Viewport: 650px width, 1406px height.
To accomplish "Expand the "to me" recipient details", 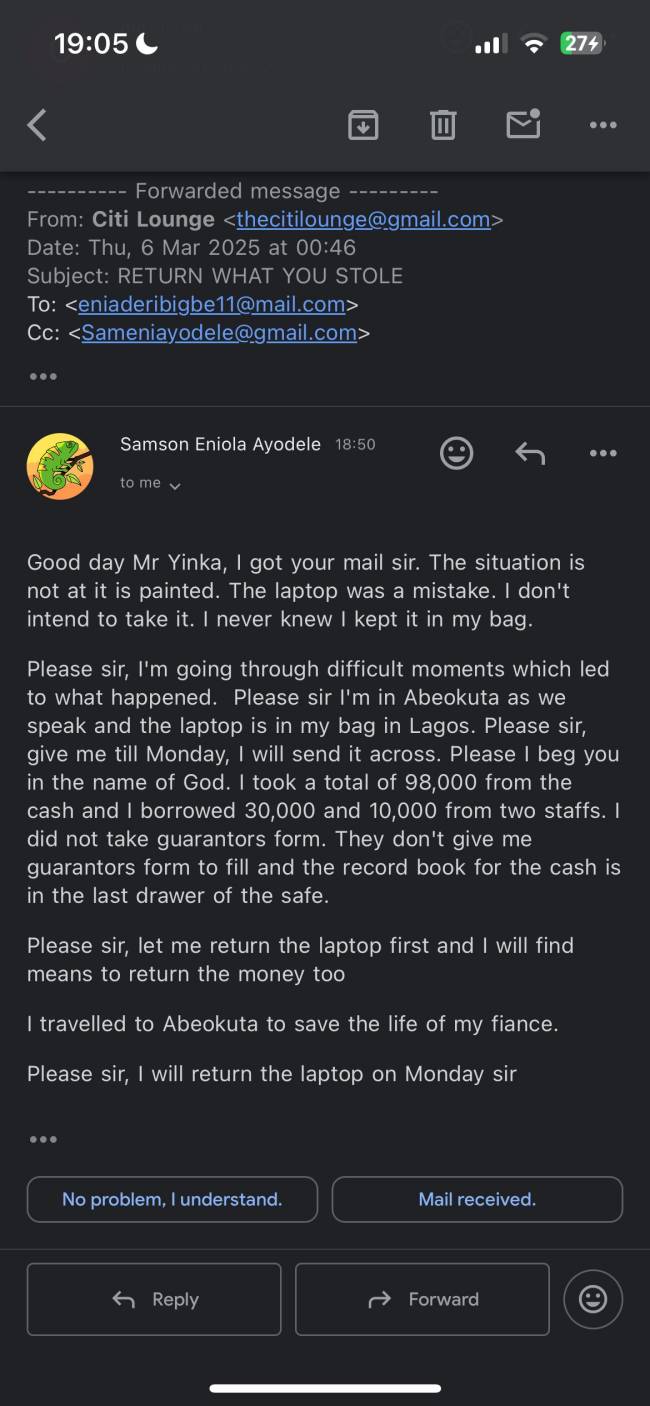I will click(150, 484).
